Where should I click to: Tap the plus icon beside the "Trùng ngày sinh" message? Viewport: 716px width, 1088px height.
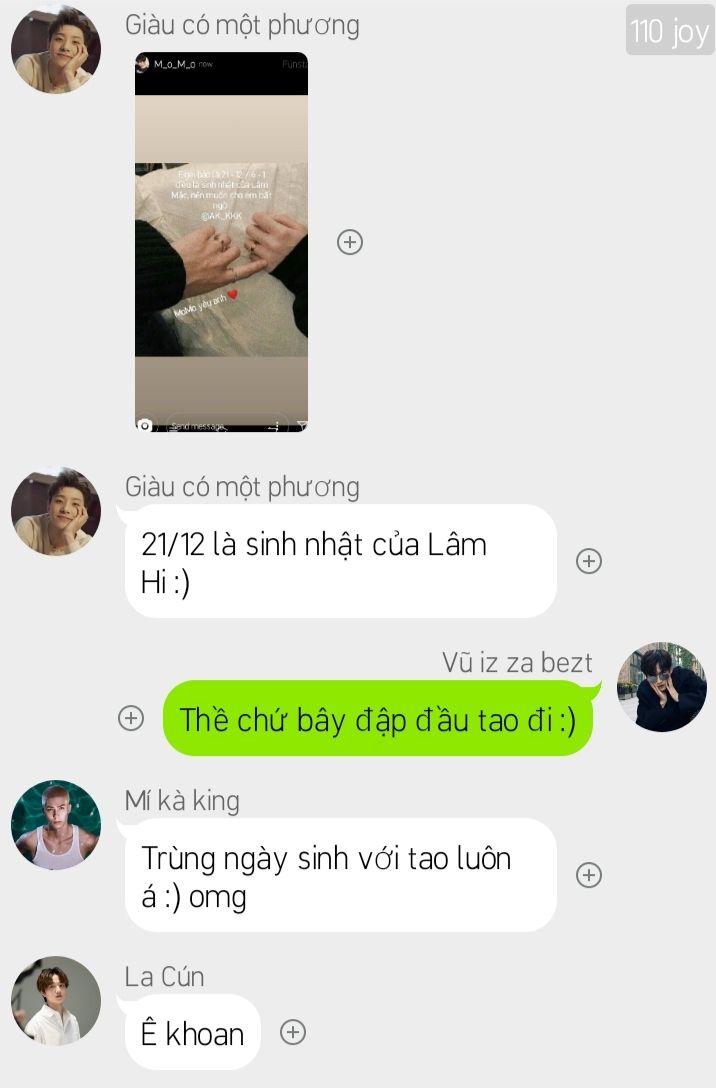click(589, 875)
